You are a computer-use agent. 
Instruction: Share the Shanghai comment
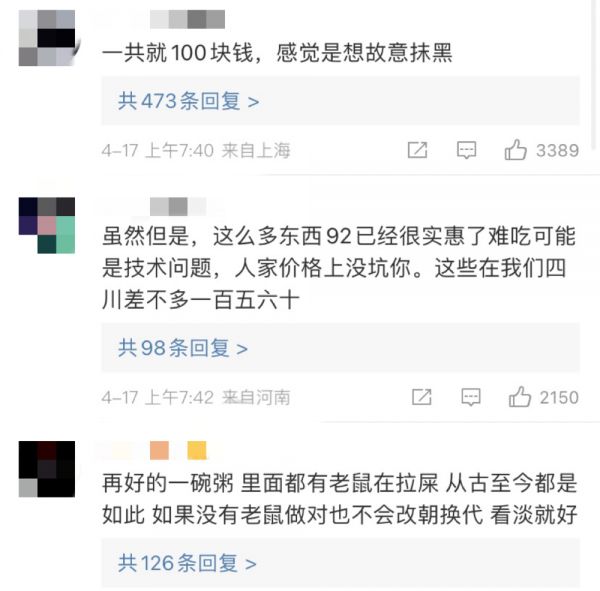[x=418, y=151]
